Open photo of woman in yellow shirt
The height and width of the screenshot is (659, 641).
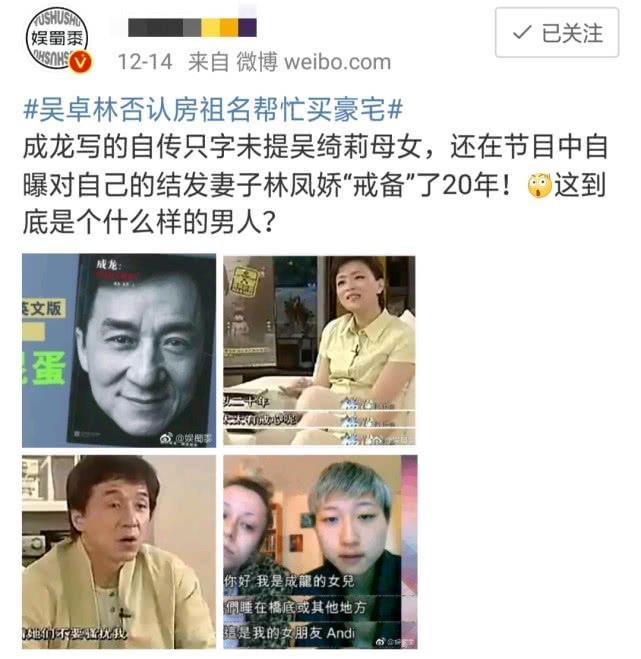tap(320, 350)
